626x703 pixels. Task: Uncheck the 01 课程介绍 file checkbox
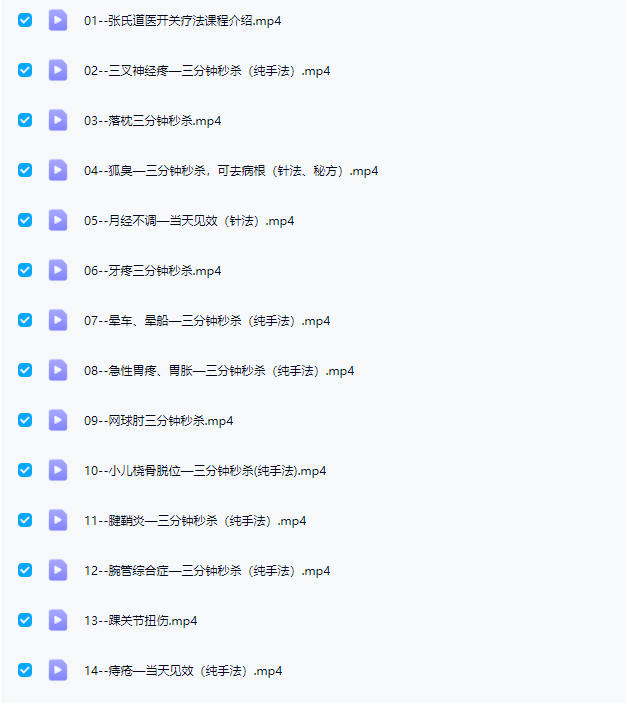(x=25, y=20)
